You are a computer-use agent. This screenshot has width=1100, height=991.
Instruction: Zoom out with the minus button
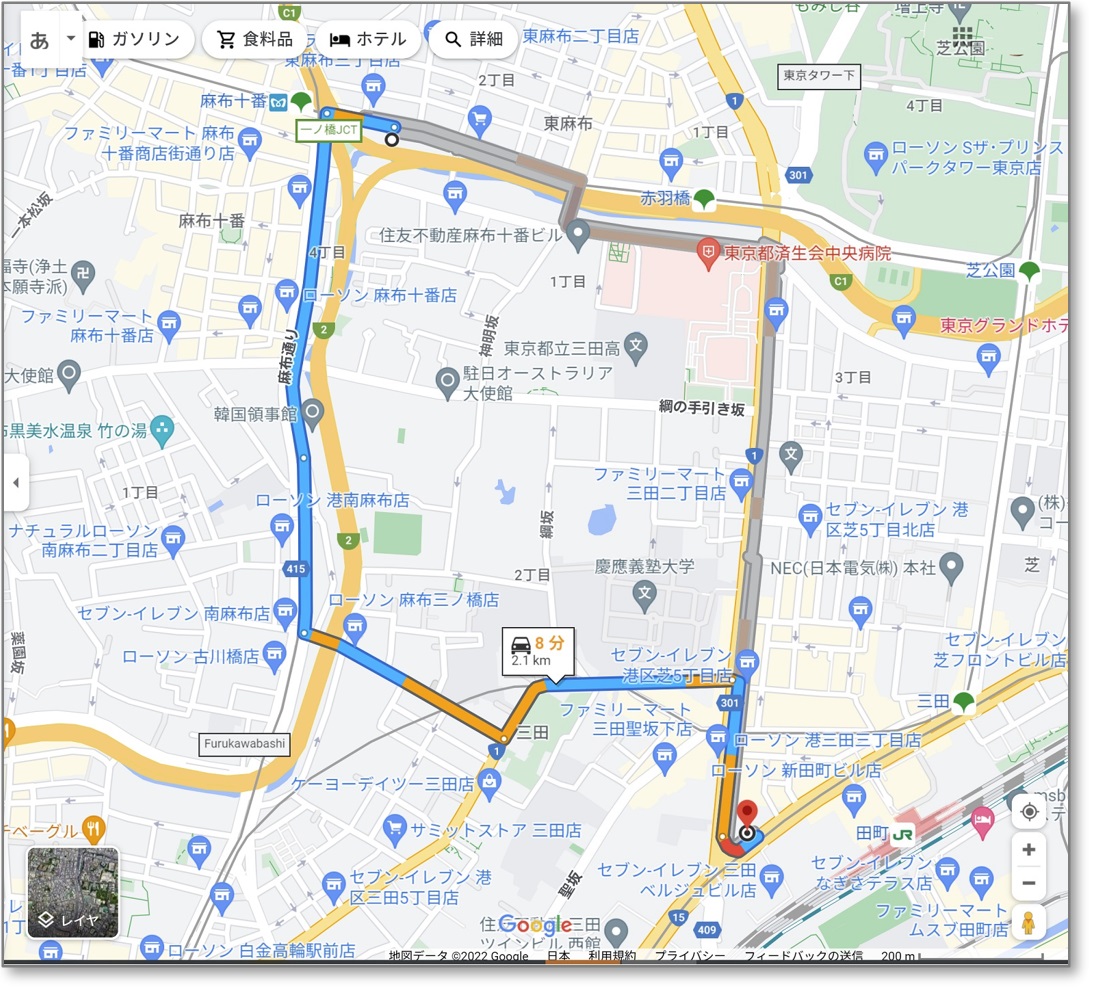[1028, 884]
